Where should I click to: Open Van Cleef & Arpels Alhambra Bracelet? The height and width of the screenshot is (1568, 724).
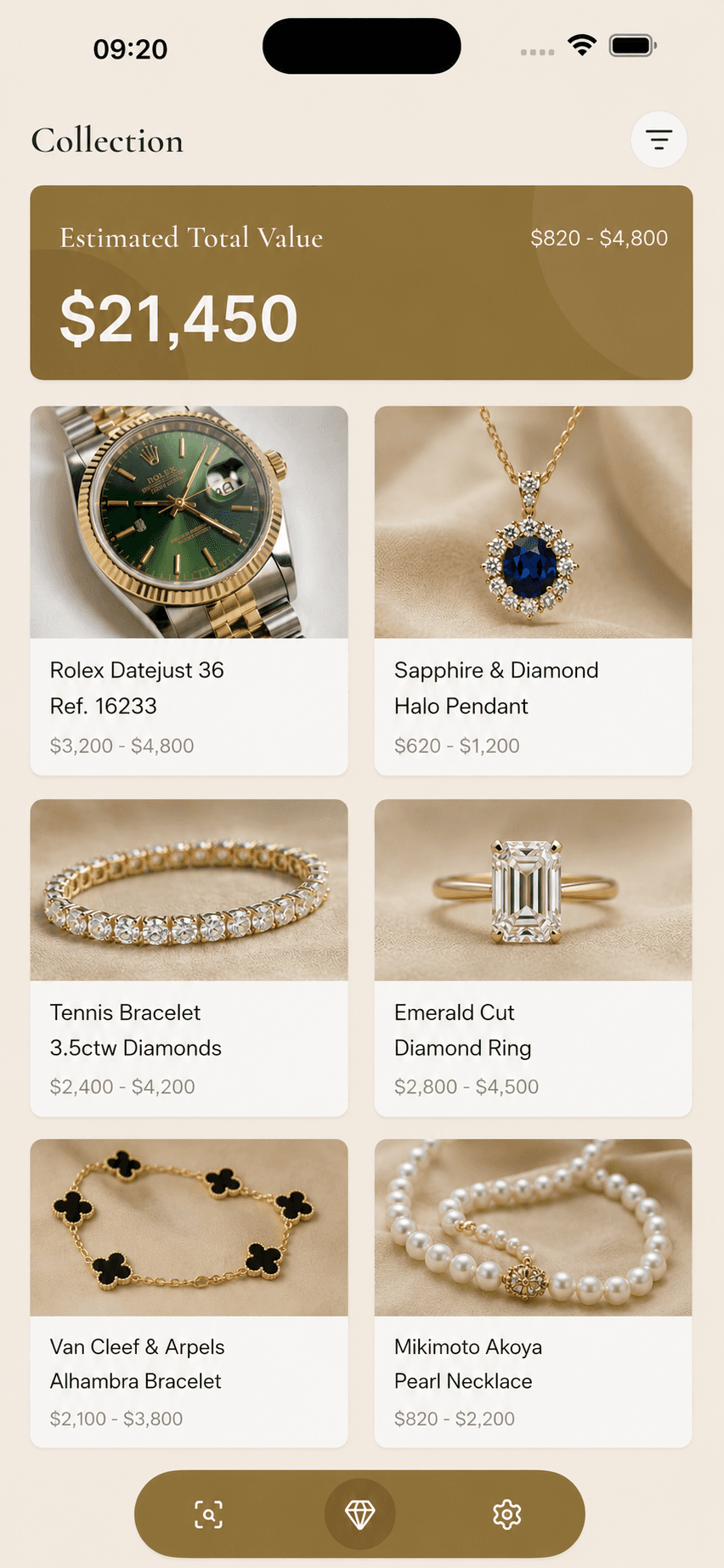coord(189,1293)
